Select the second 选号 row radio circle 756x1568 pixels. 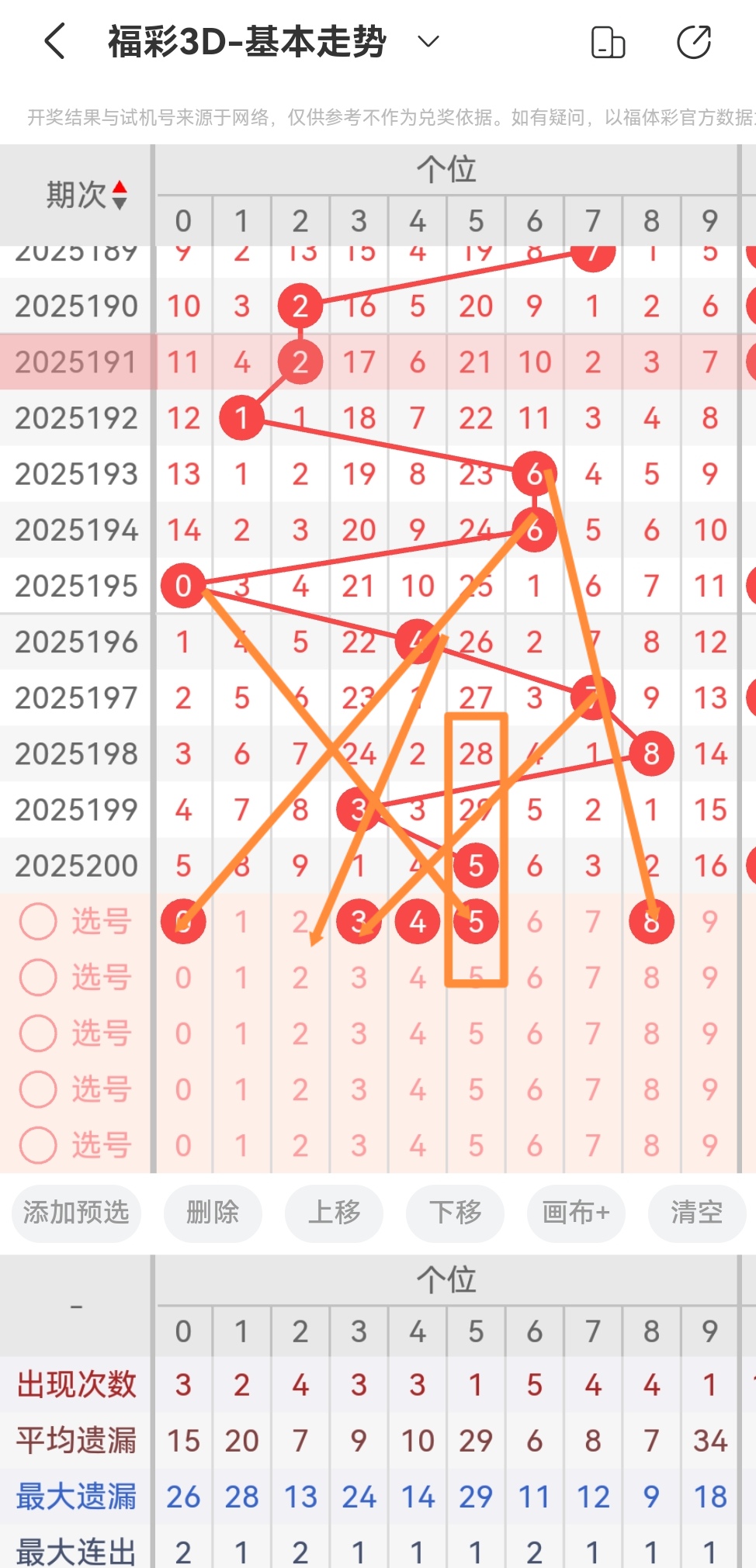tap(38, 978)
